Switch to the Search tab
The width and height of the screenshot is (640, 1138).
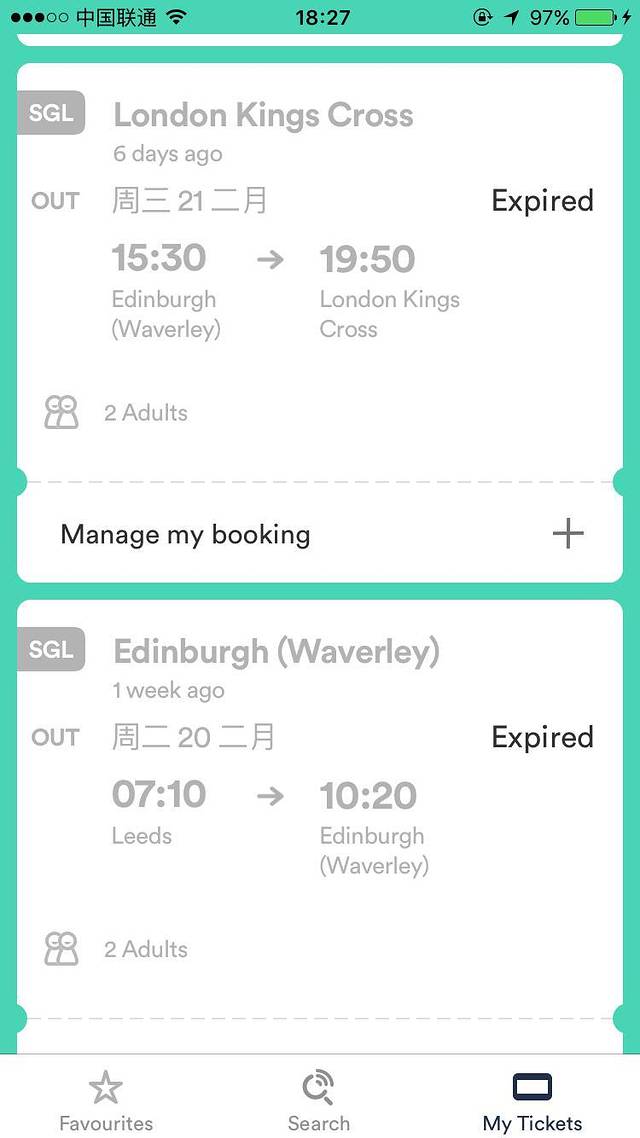coord(319,1100)
